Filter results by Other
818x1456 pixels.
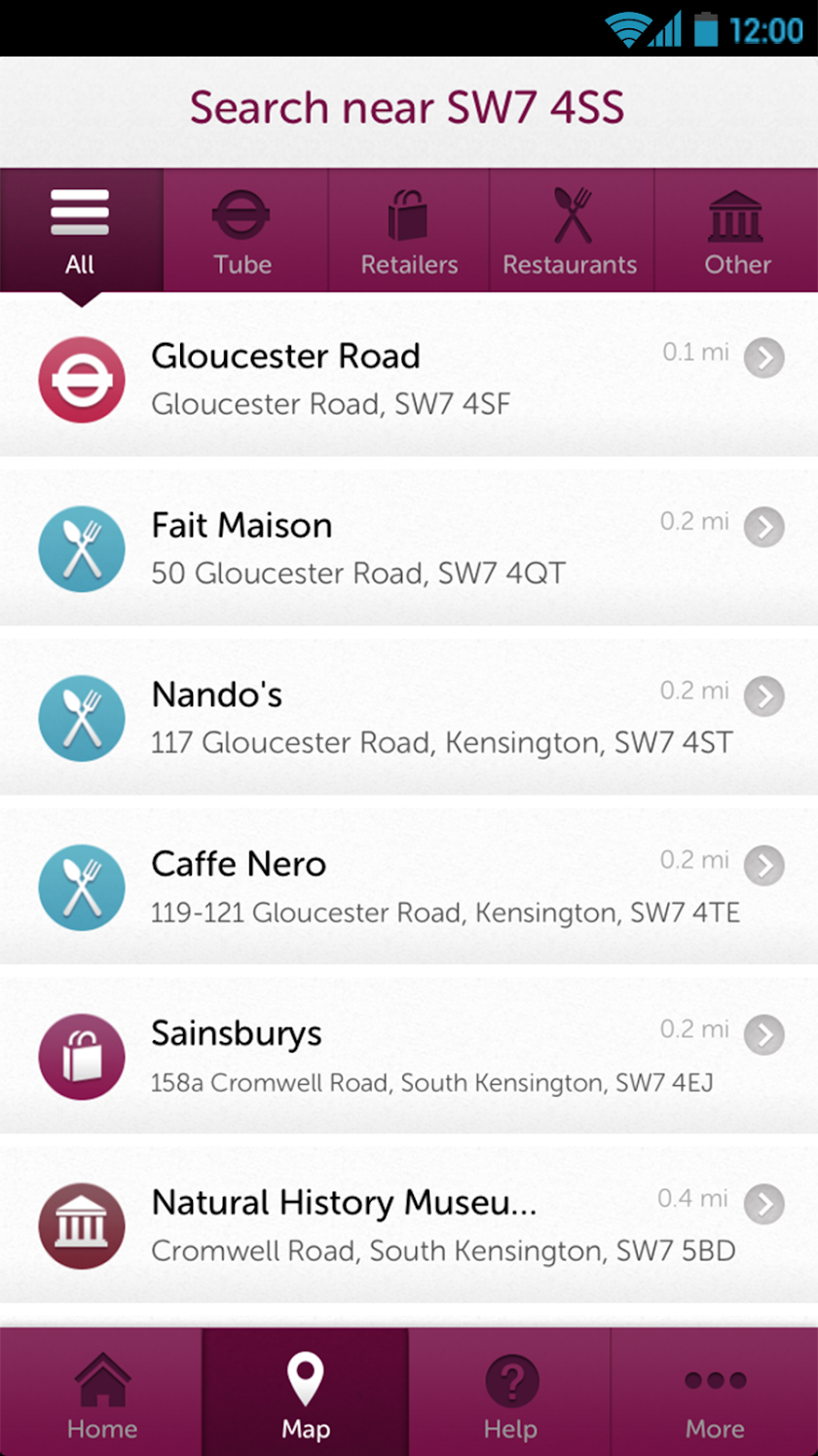[736, 231]
